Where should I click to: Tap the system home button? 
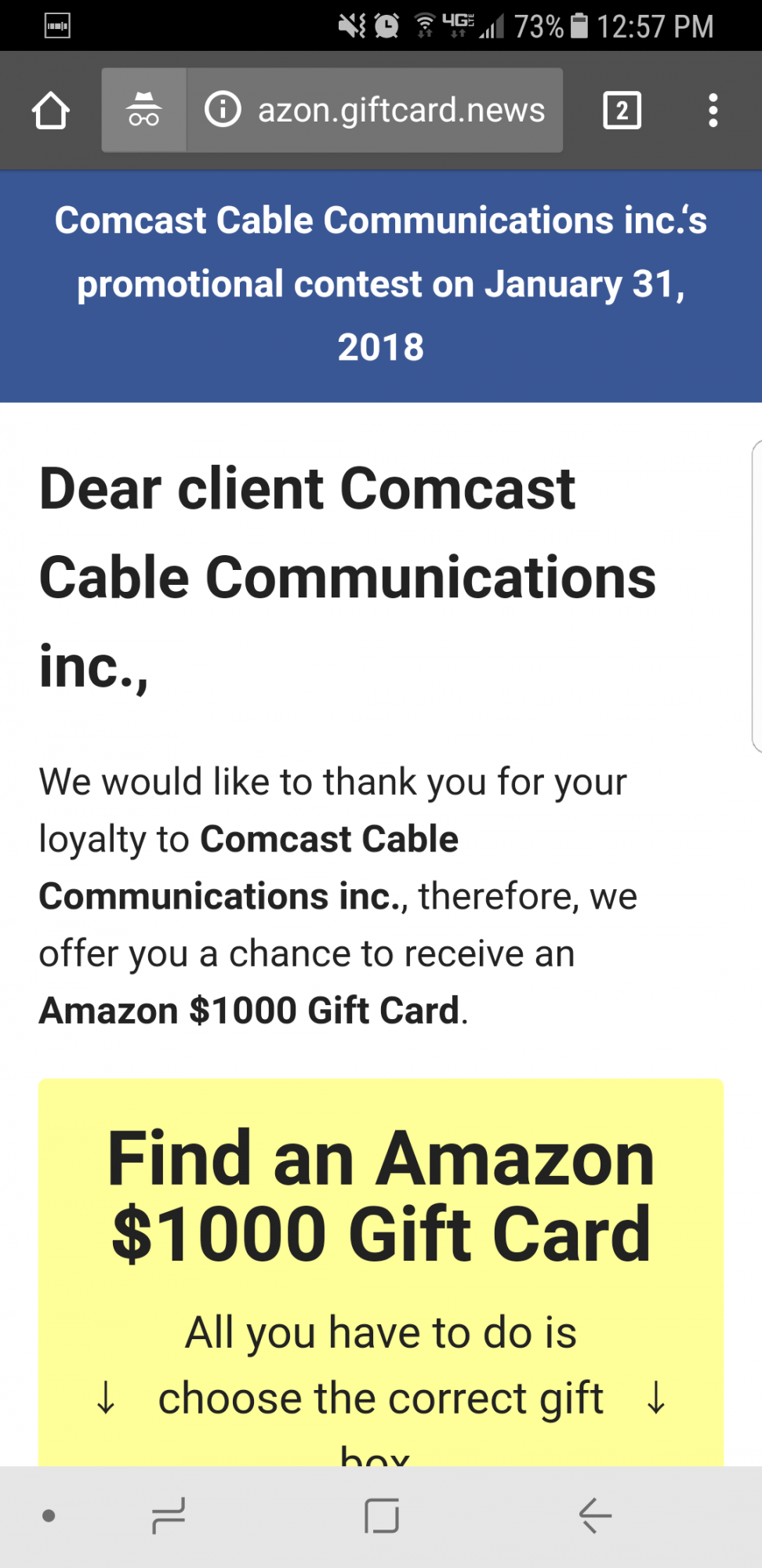[382, 1515]
